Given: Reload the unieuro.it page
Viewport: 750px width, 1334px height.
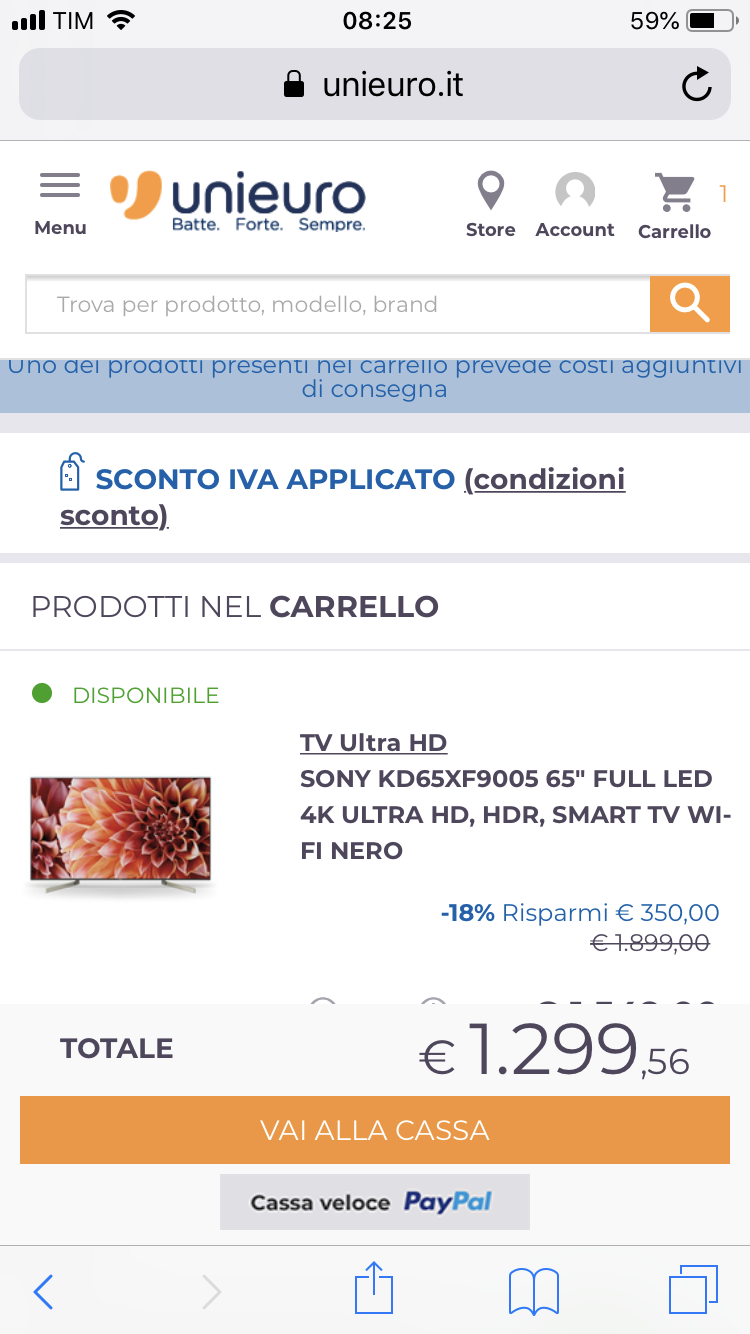Looking at the screenshot, I should (696, 85).
